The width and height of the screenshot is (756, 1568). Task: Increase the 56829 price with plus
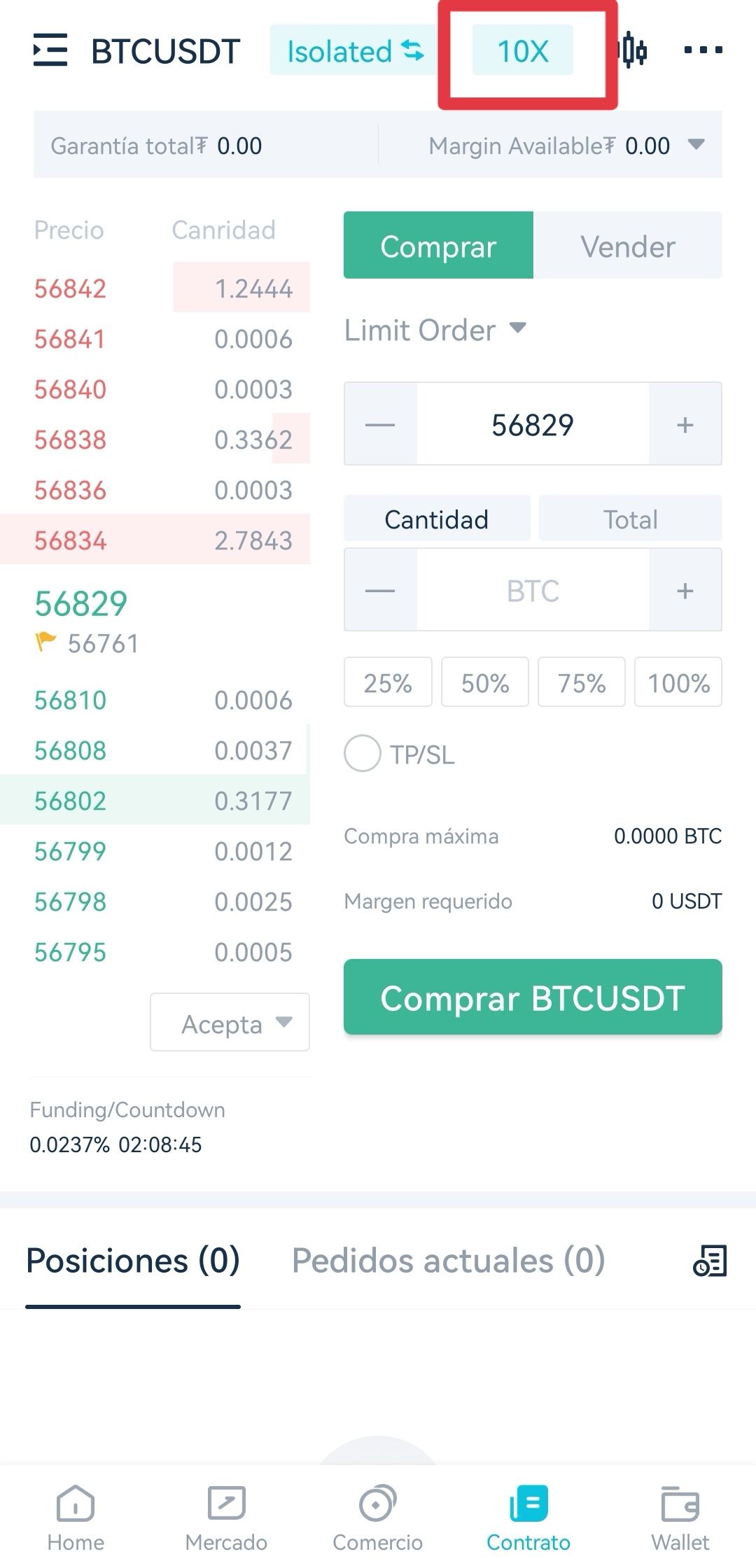coord(685,424)
